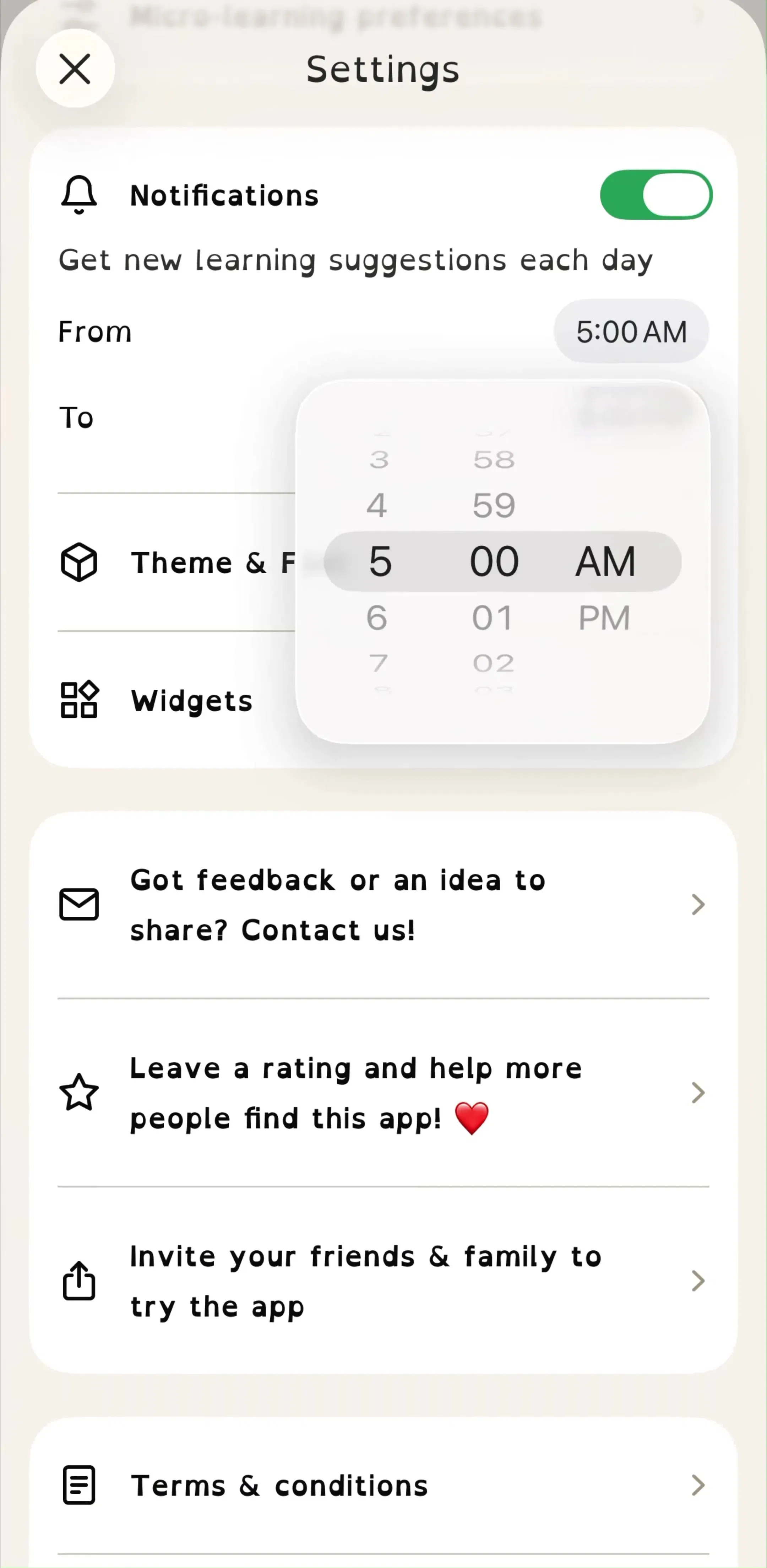This screenshot has height=1568, width=767.
Task: Open the Contact us feedback row
Action: point(383,905)
